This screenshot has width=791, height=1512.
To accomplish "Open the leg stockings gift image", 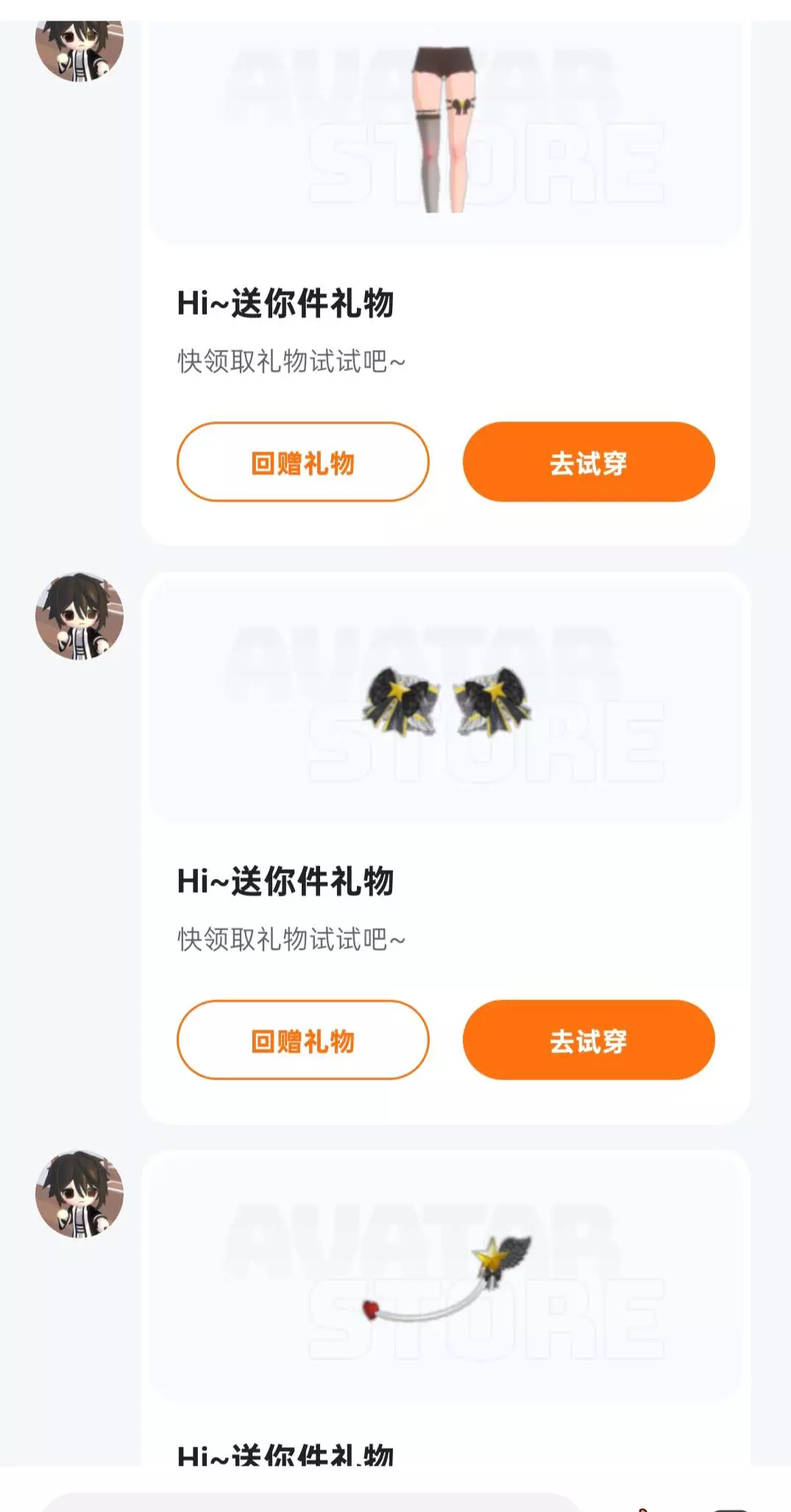I will pyautogui.click(x=446, y=132).
